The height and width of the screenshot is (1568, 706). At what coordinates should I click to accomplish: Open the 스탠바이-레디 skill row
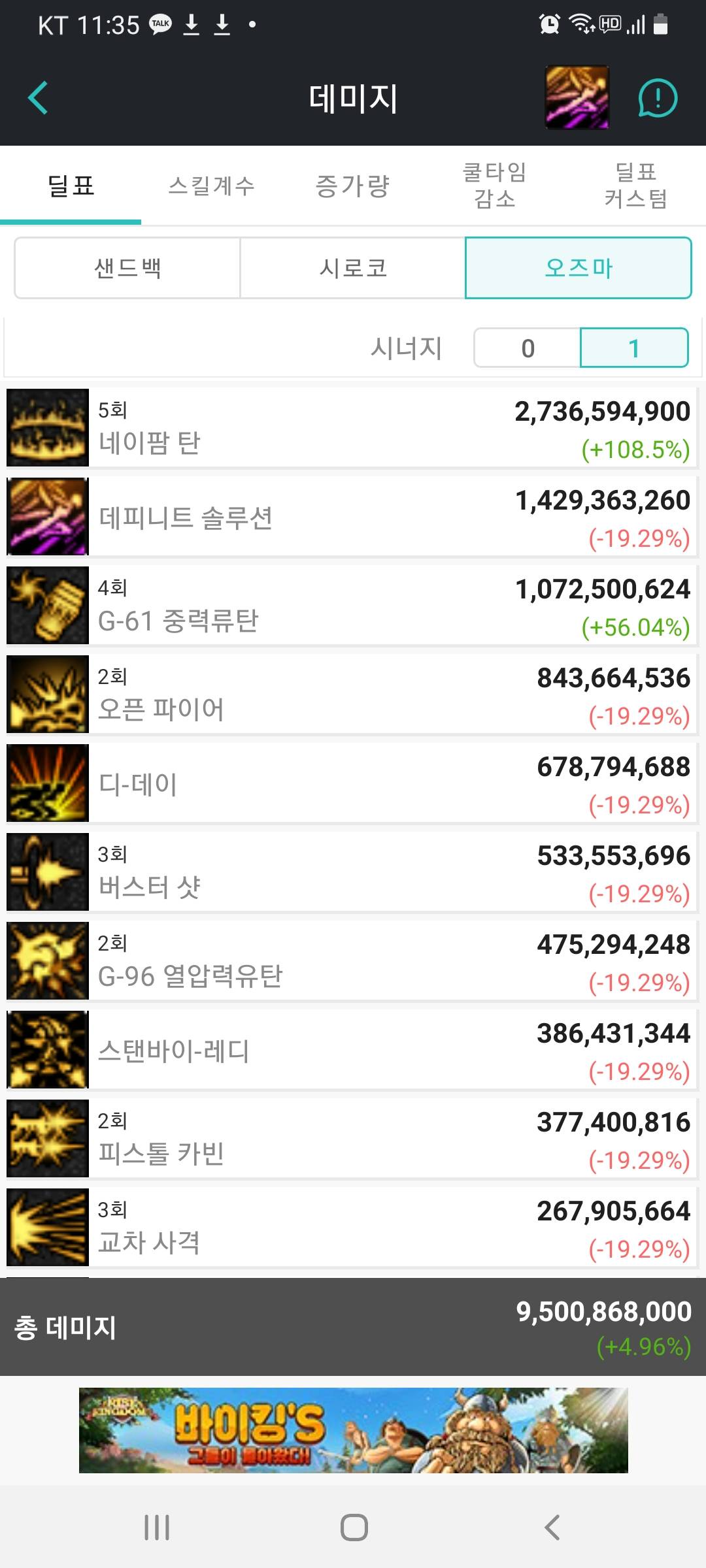[352, 1050]
